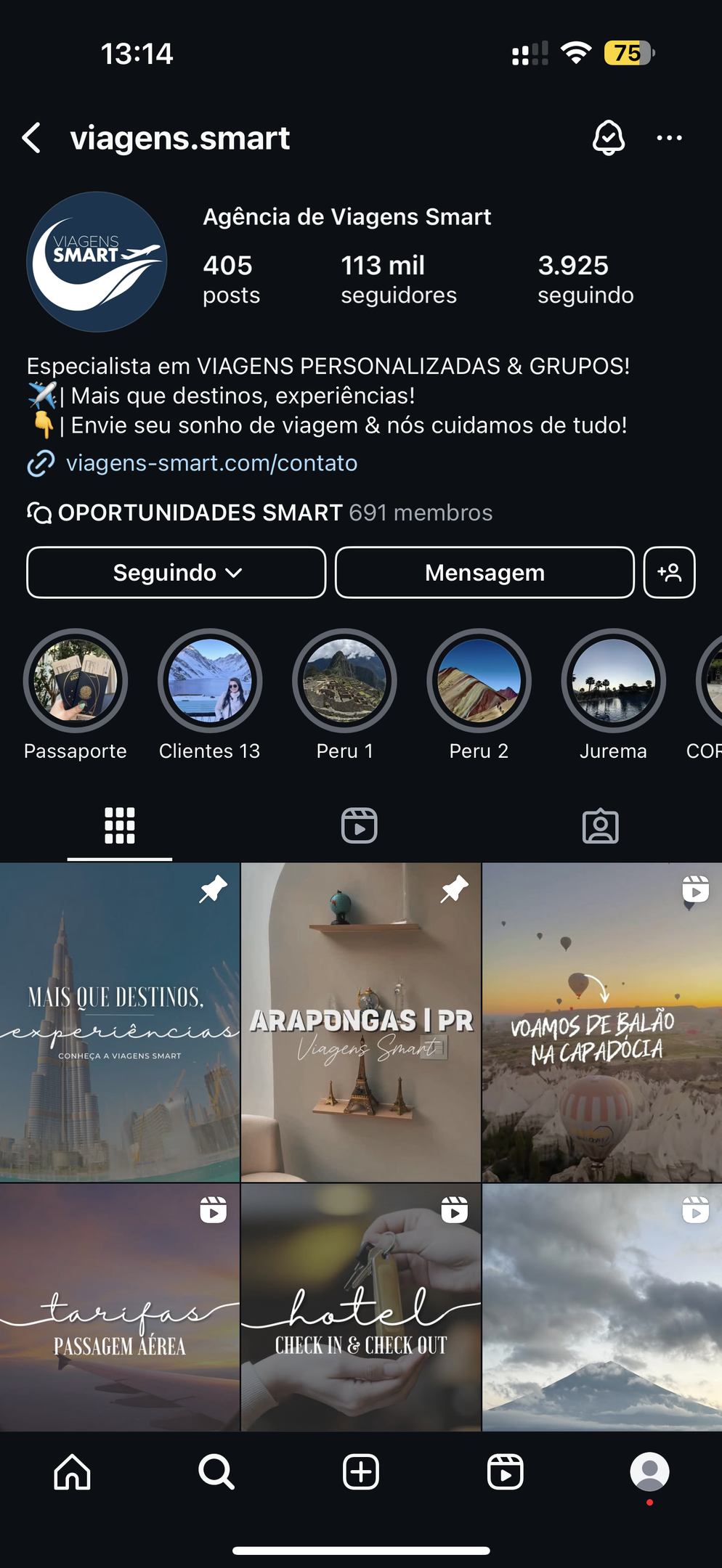This screenshot has width=722, height=1568.
Task: View the Peru 1 highlight
Action: tap(344, 681)
